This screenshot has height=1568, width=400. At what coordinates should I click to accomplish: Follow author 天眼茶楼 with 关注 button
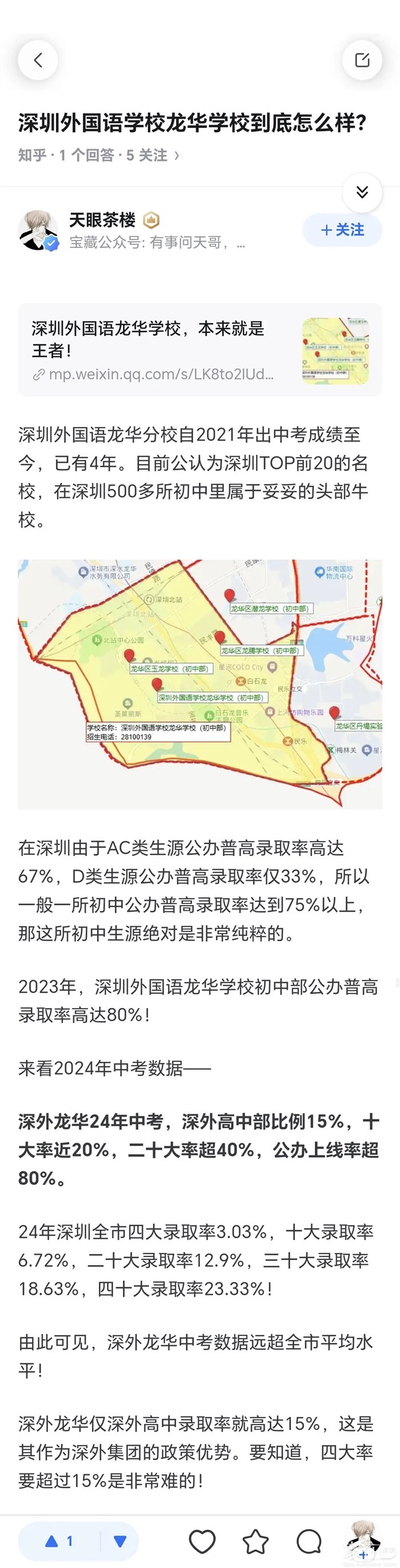pos(342,230)
